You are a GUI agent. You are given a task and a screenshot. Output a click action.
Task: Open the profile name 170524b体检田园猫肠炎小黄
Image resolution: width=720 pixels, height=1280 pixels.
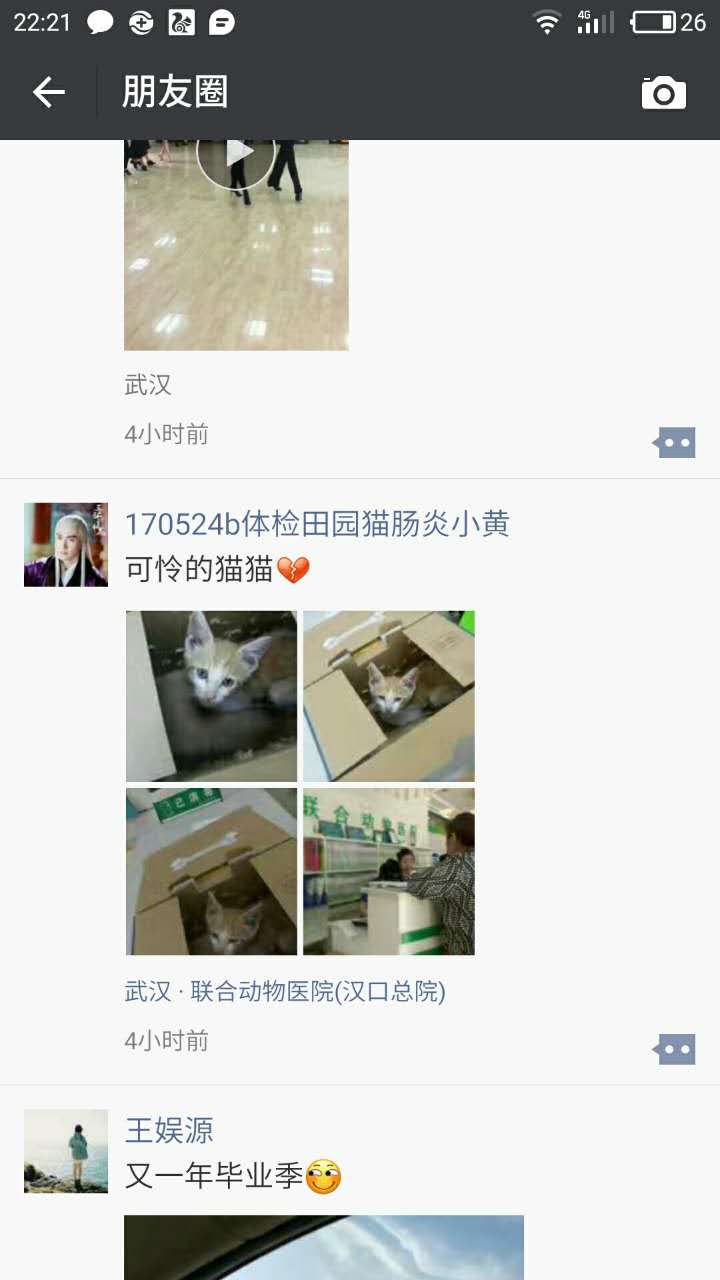click(316, 523)
